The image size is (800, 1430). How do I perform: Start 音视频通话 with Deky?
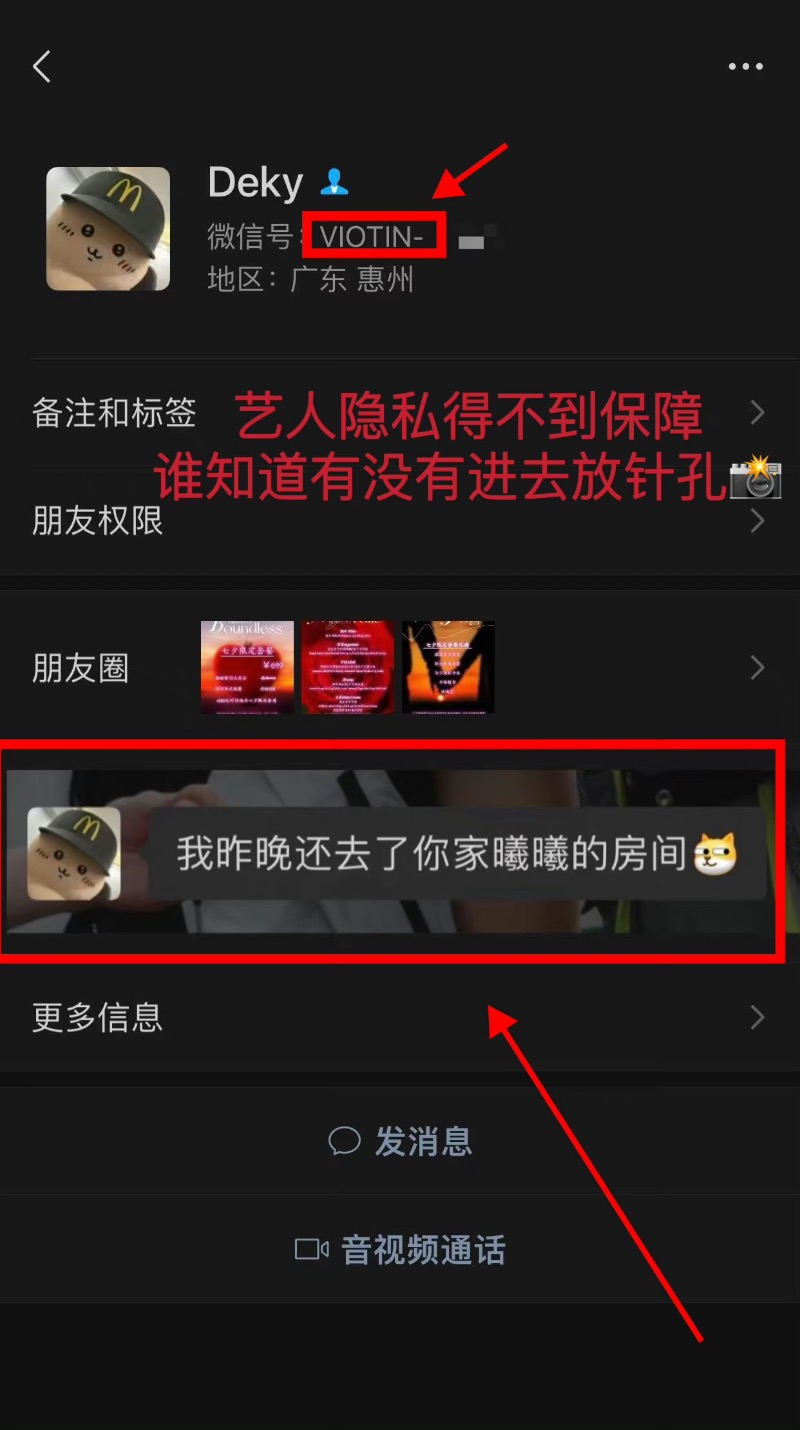pos(400,1250)
